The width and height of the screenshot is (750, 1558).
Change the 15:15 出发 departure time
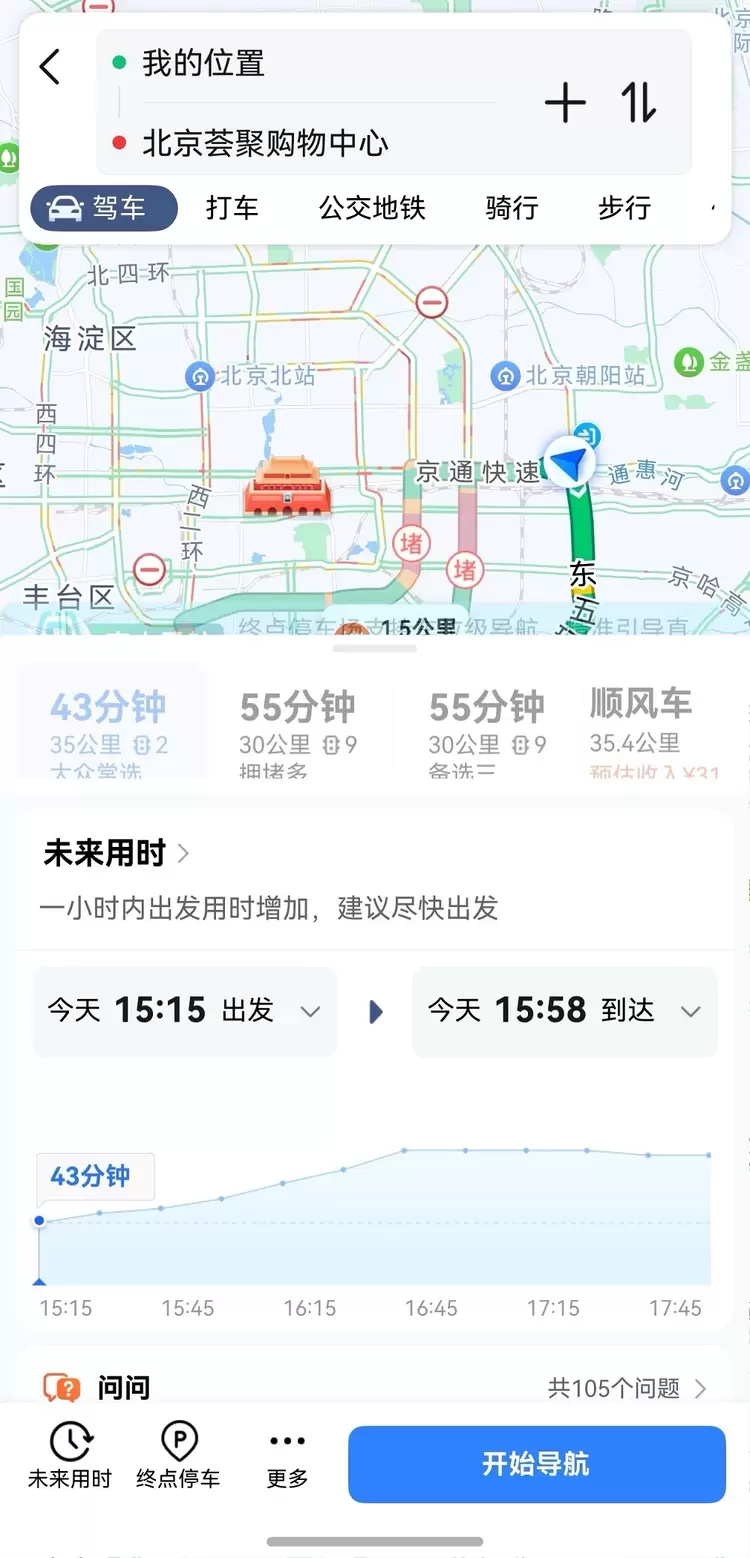(x=185, y=1011)
